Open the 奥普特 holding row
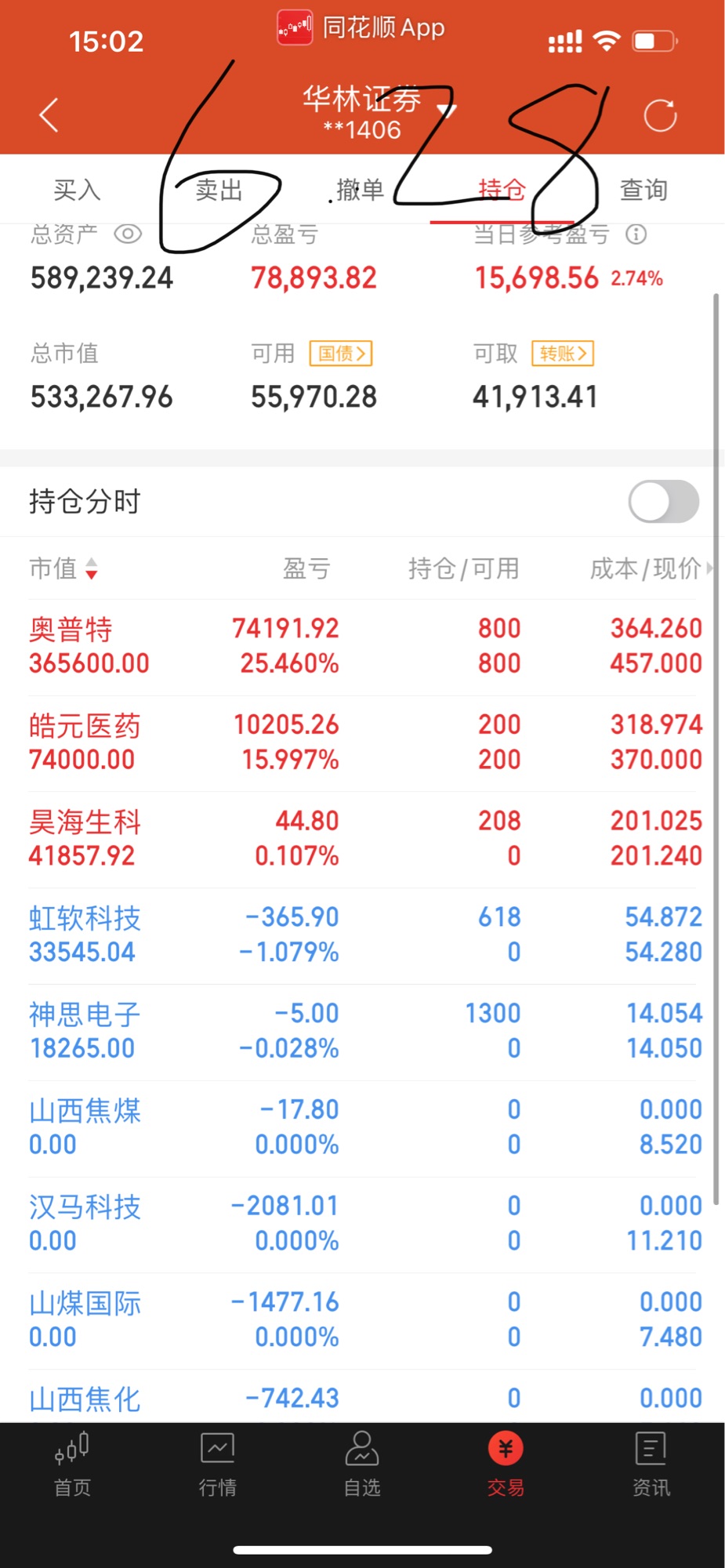725x1568 pixels. tap(362, 646)
